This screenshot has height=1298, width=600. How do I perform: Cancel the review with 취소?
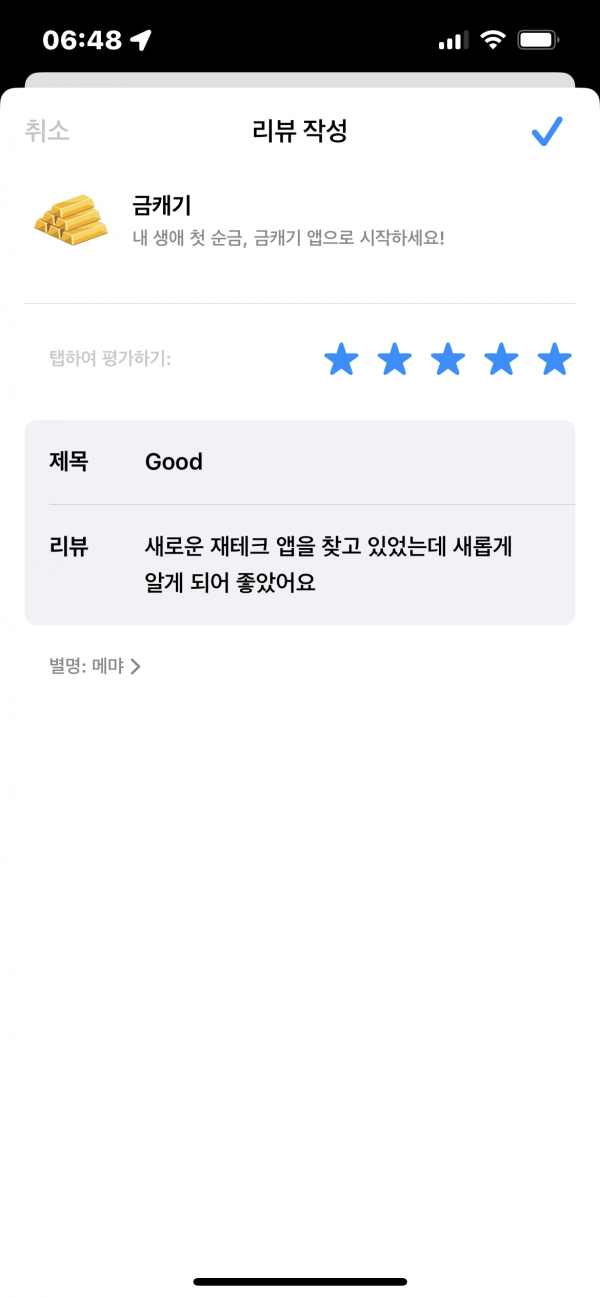(47, 130)
